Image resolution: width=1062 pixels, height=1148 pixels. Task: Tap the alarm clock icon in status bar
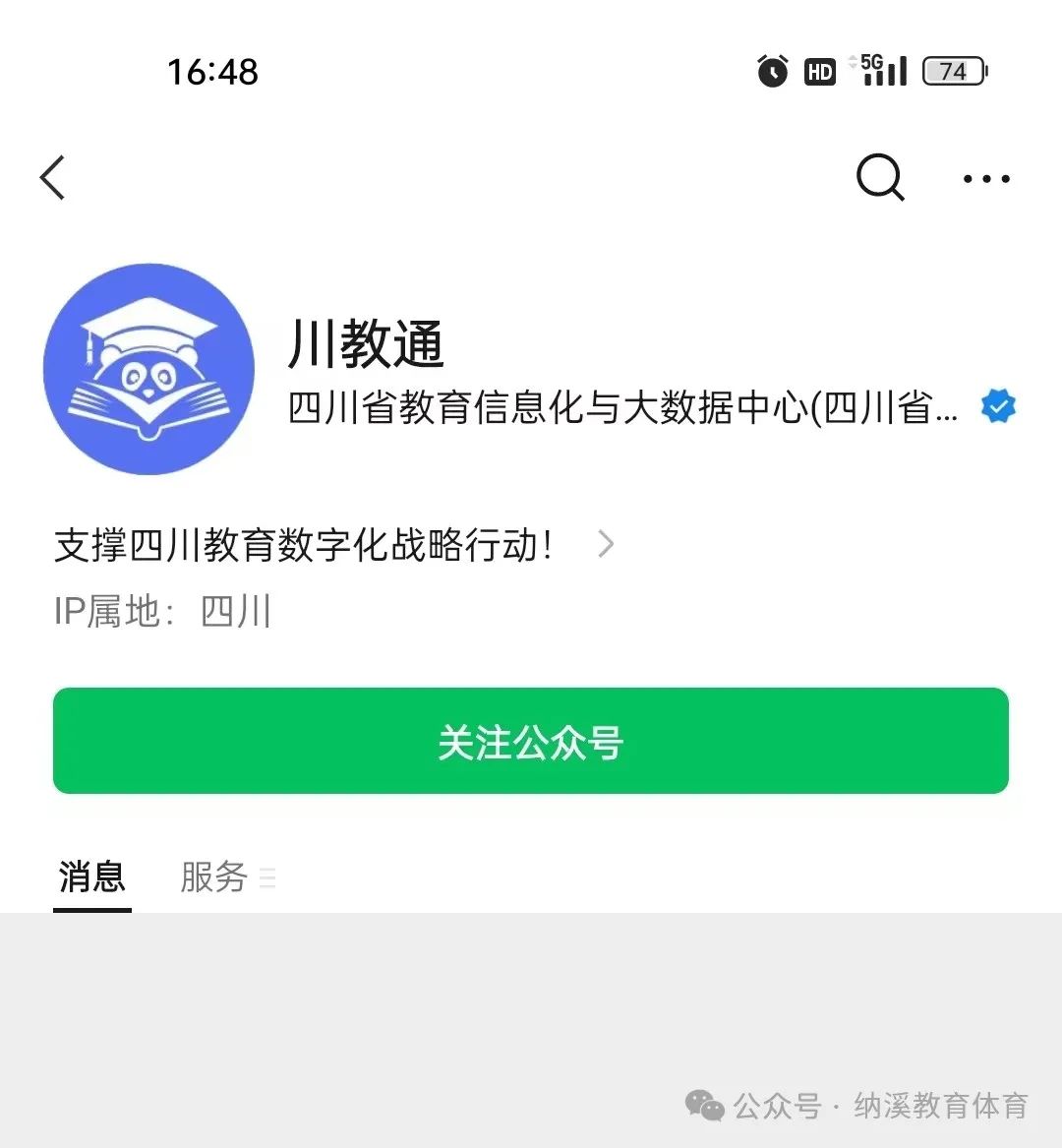click(772, 71)
